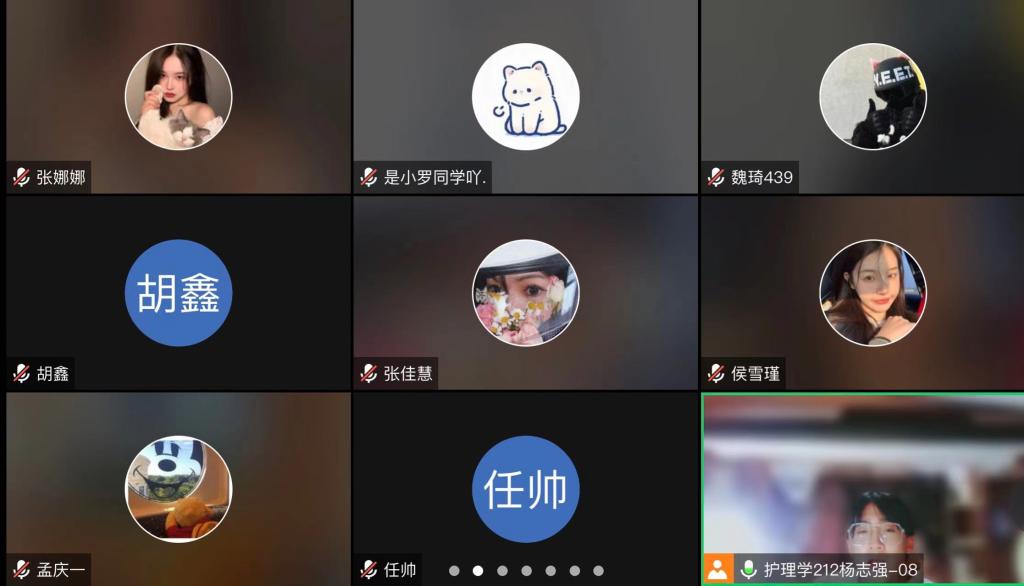The image size is (1024, 586).
Task: Open 是小罗同学吖 participant tile
Action: coord(525,97)
